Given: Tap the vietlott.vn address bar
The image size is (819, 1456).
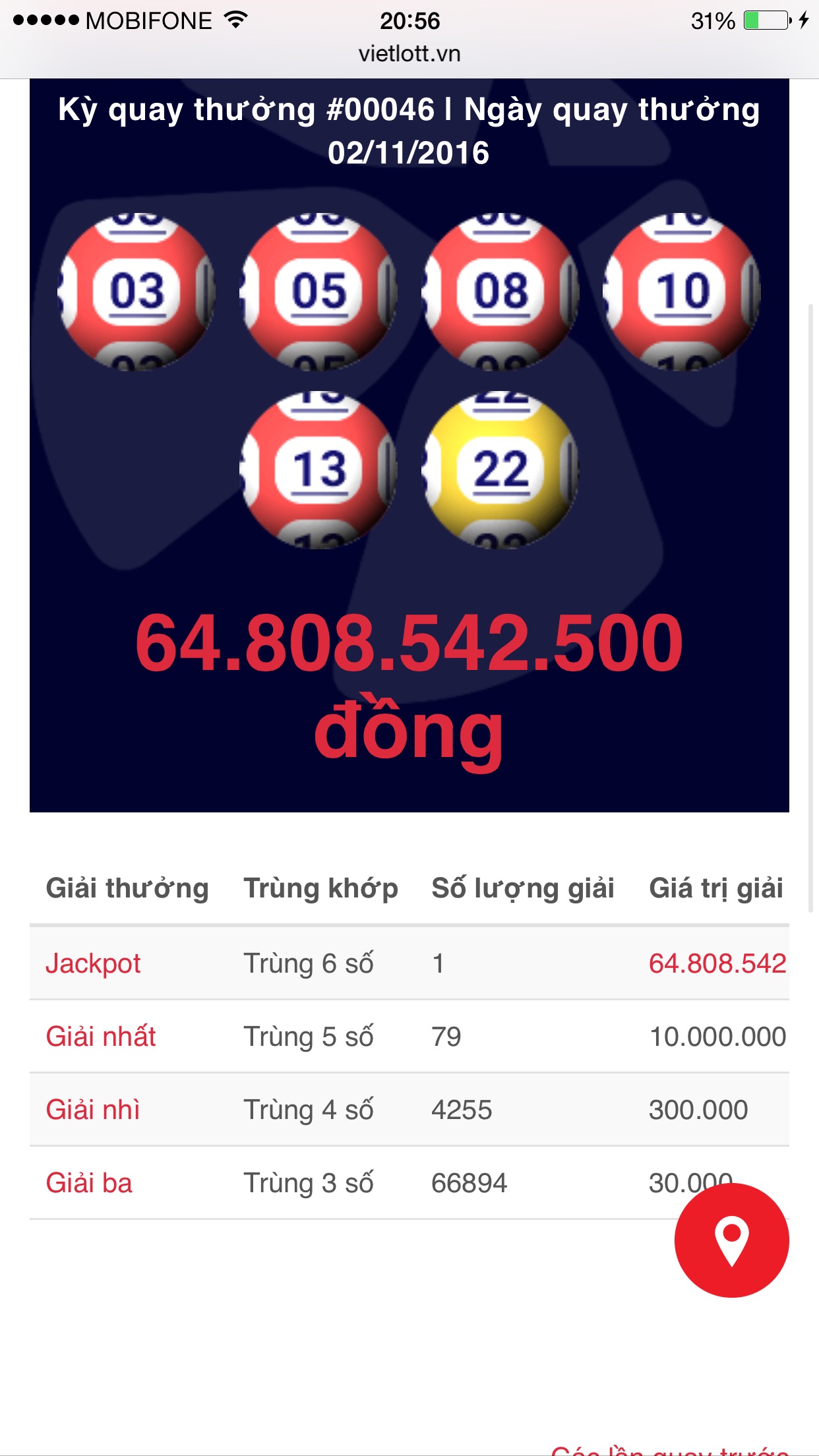Looking at the screenshot, I should [409, 54].
